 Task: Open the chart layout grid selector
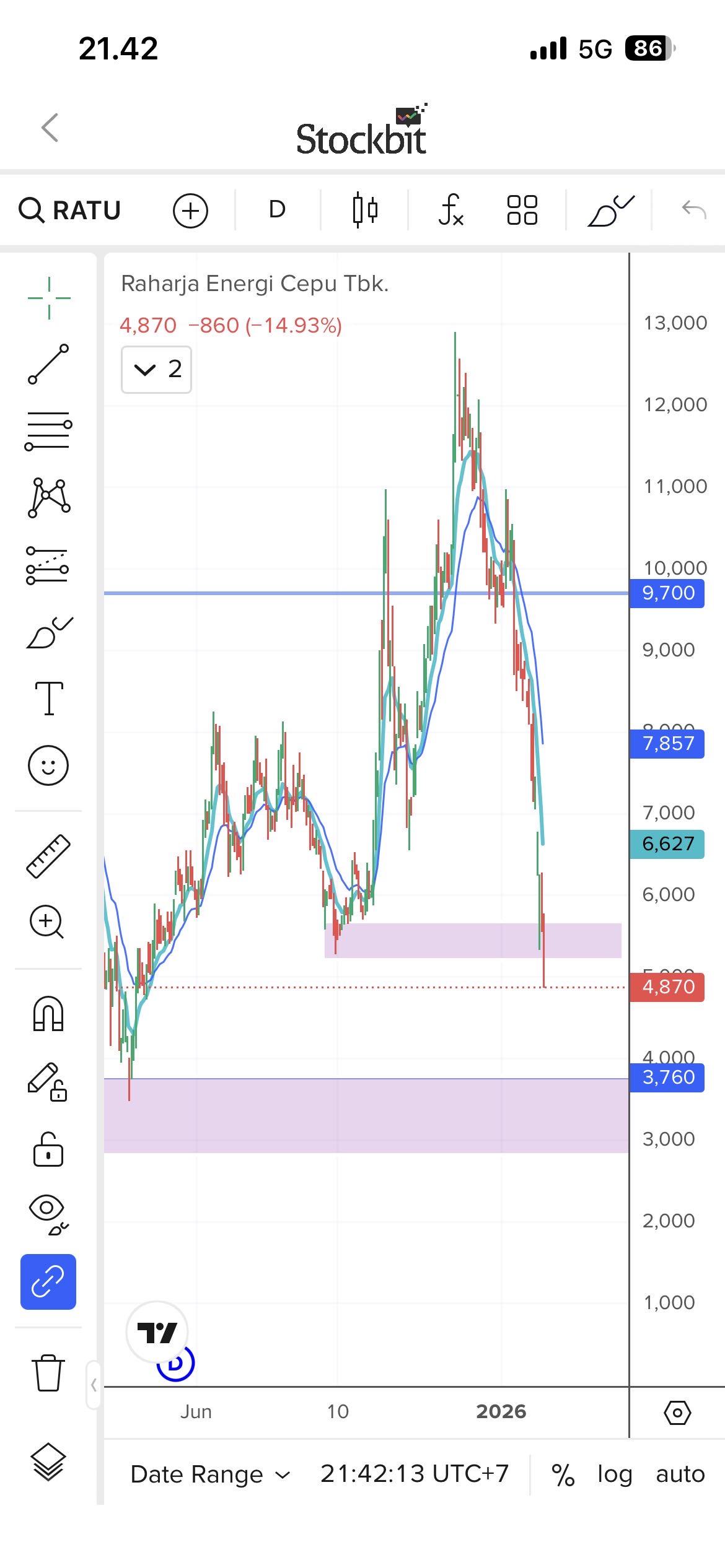point(522,210)
